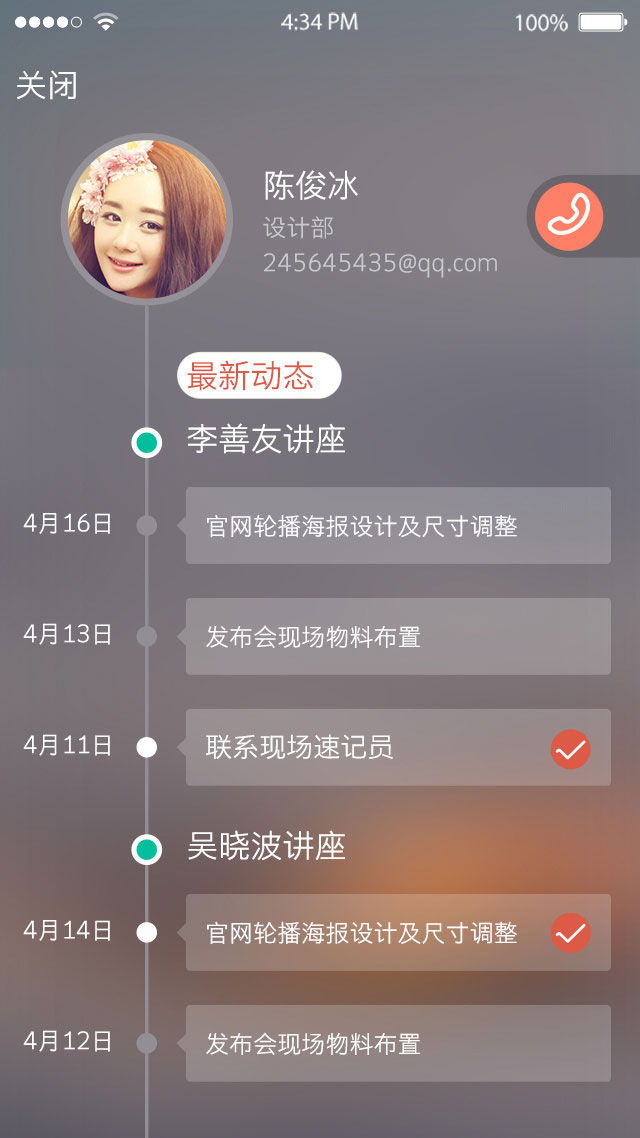Screen dimensions: 640x1138
Task: Uncheck the 联系现场速记员 completed mark
Action: (x=570, y=749)
